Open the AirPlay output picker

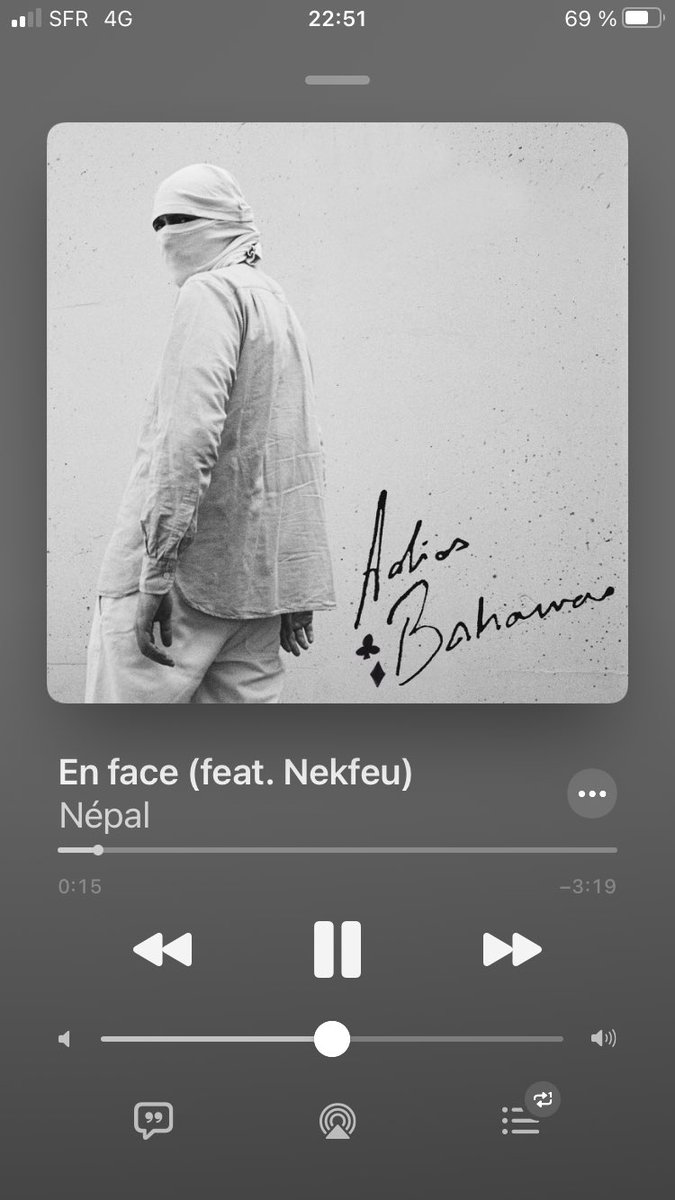[x=337, y=1120]
